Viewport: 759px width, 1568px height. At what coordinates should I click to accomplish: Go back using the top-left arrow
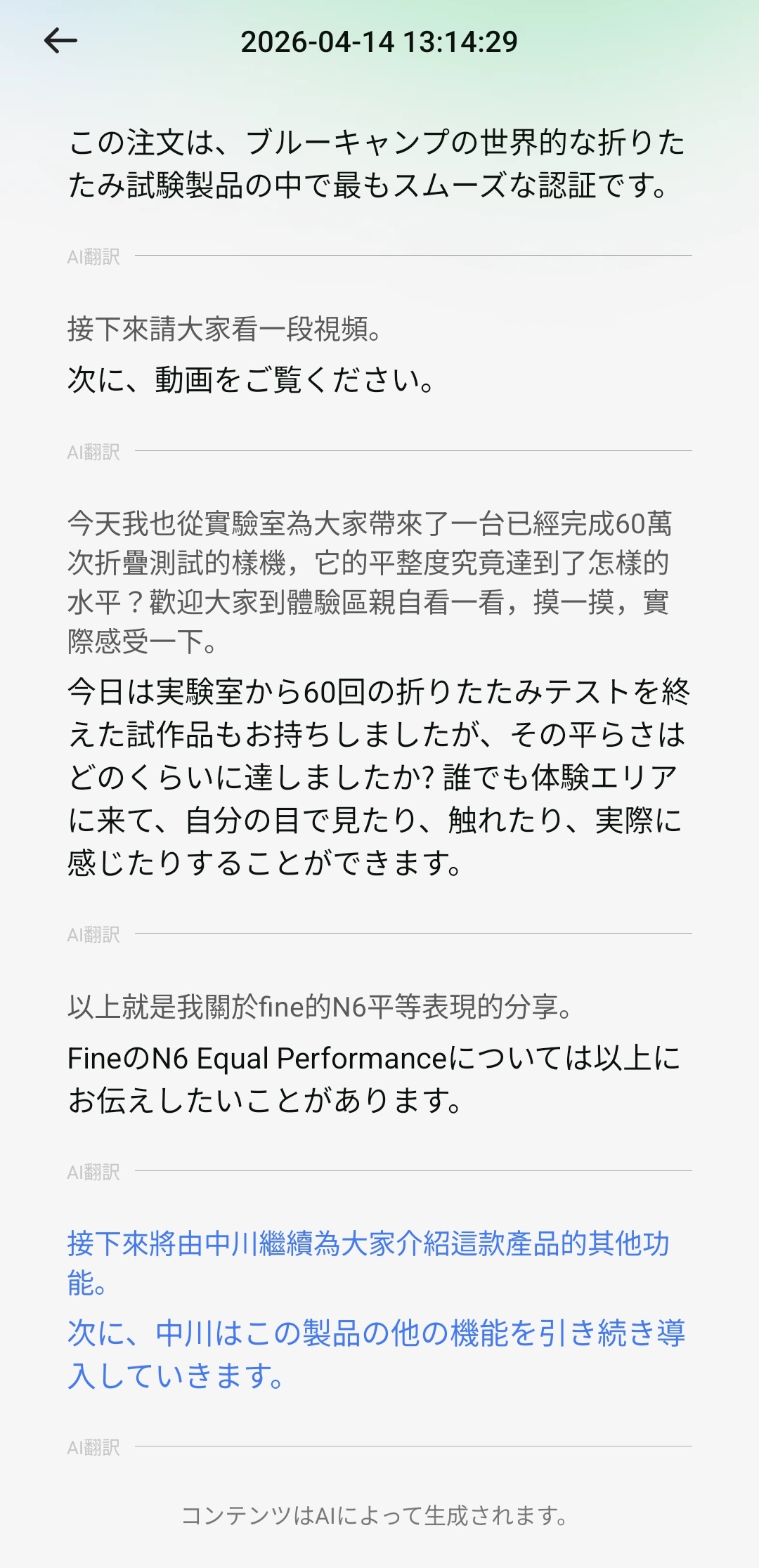(60, 41)
